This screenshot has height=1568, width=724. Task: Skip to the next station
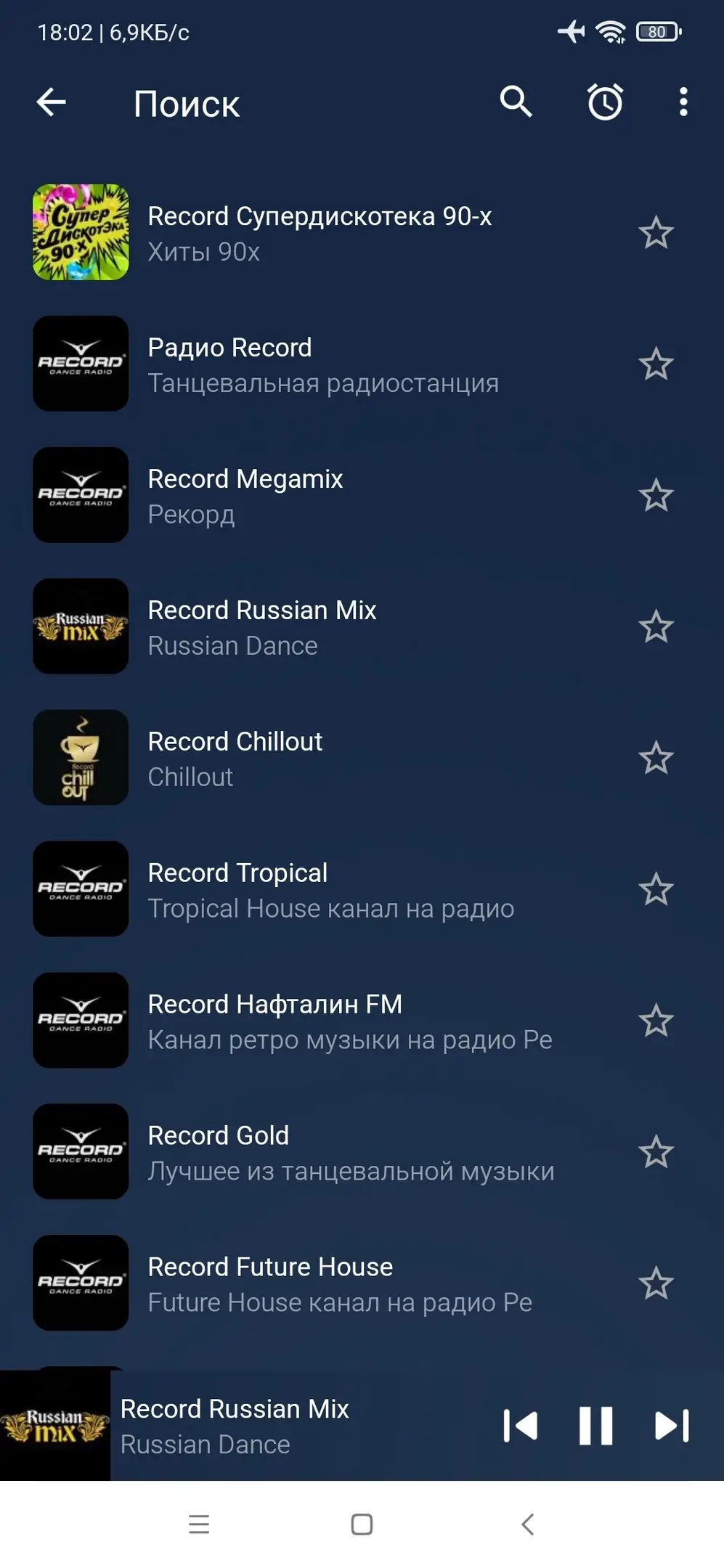(672, 1426)
